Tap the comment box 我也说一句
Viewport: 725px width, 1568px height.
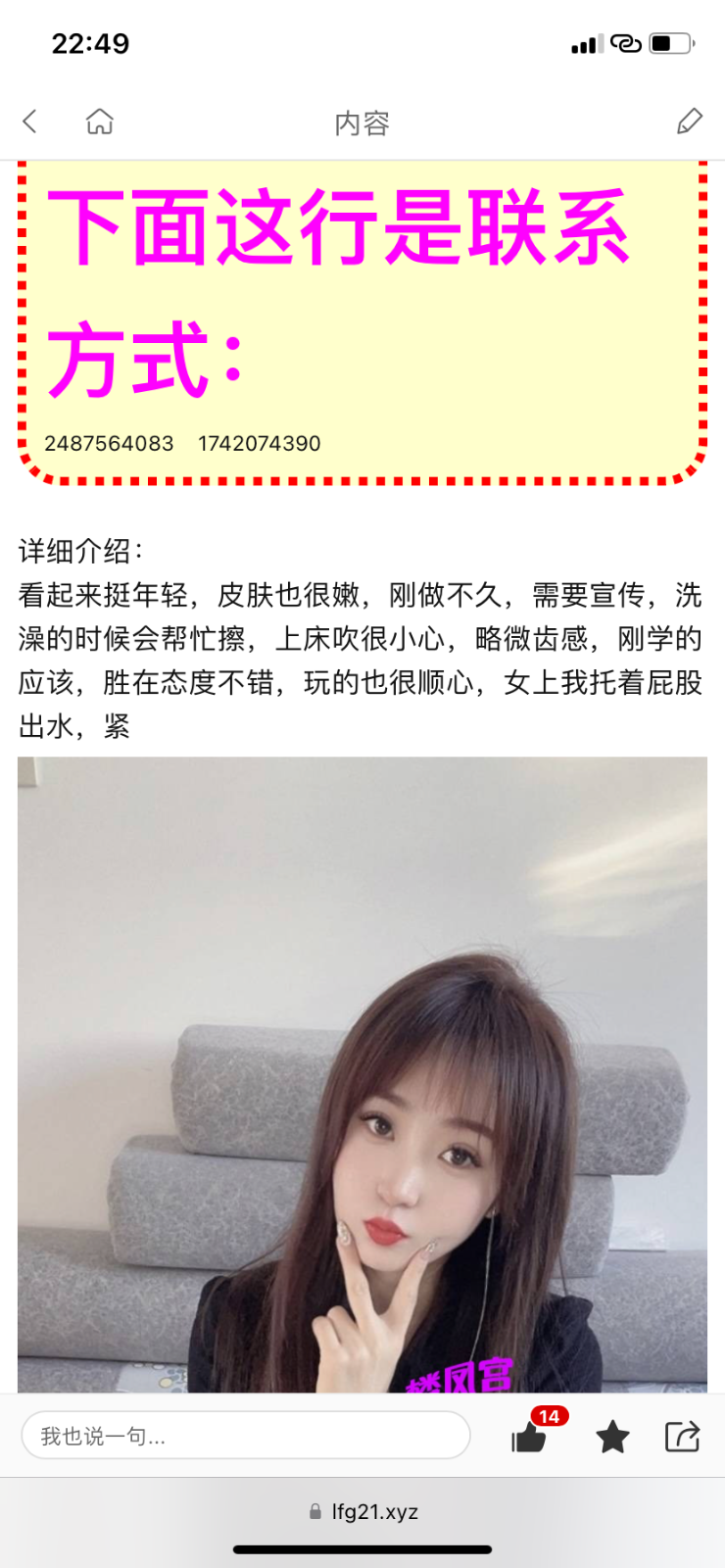click(245, 1436)
